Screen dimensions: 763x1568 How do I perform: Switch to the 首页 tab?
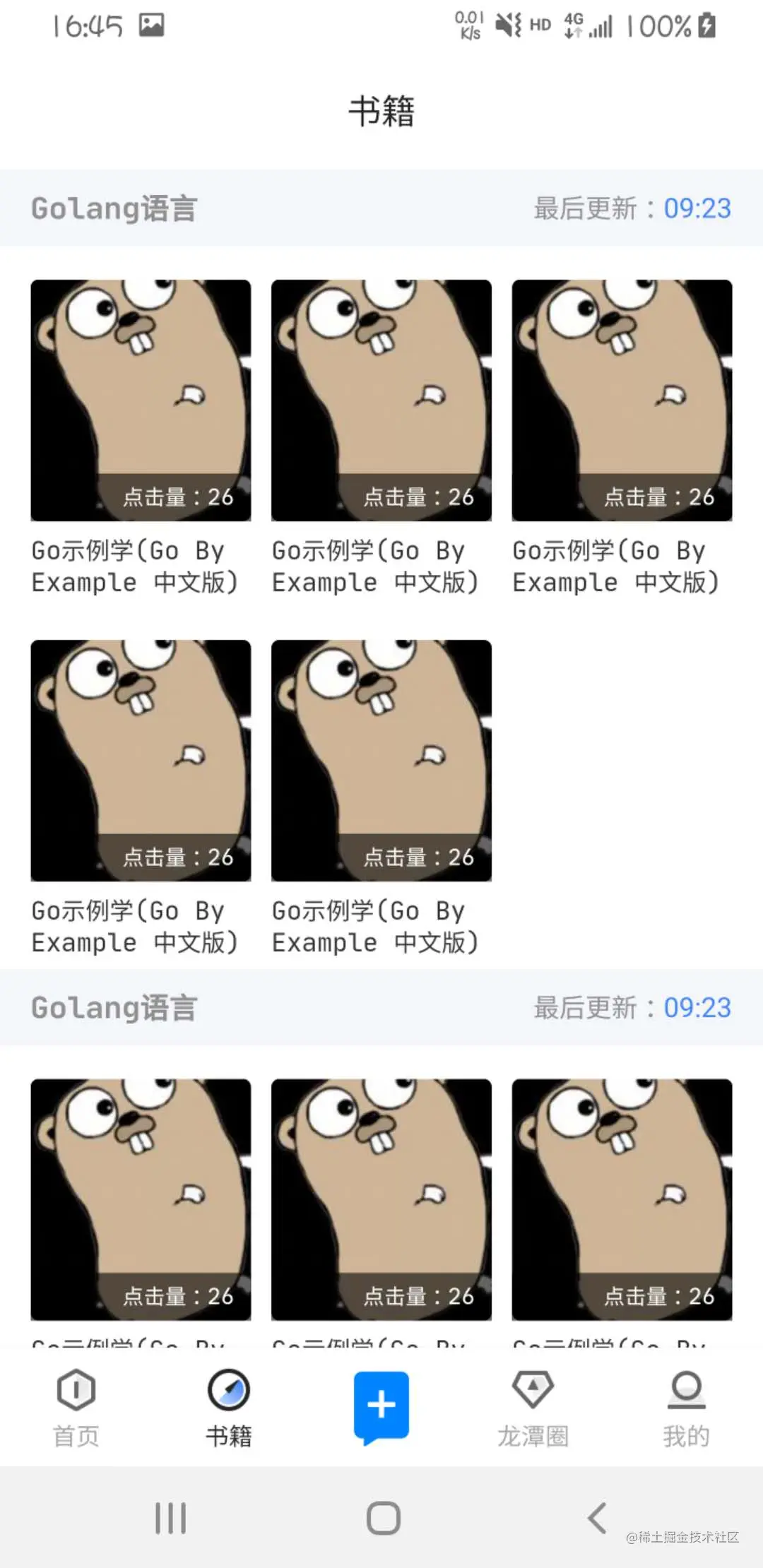click(x=75, y=1409)
